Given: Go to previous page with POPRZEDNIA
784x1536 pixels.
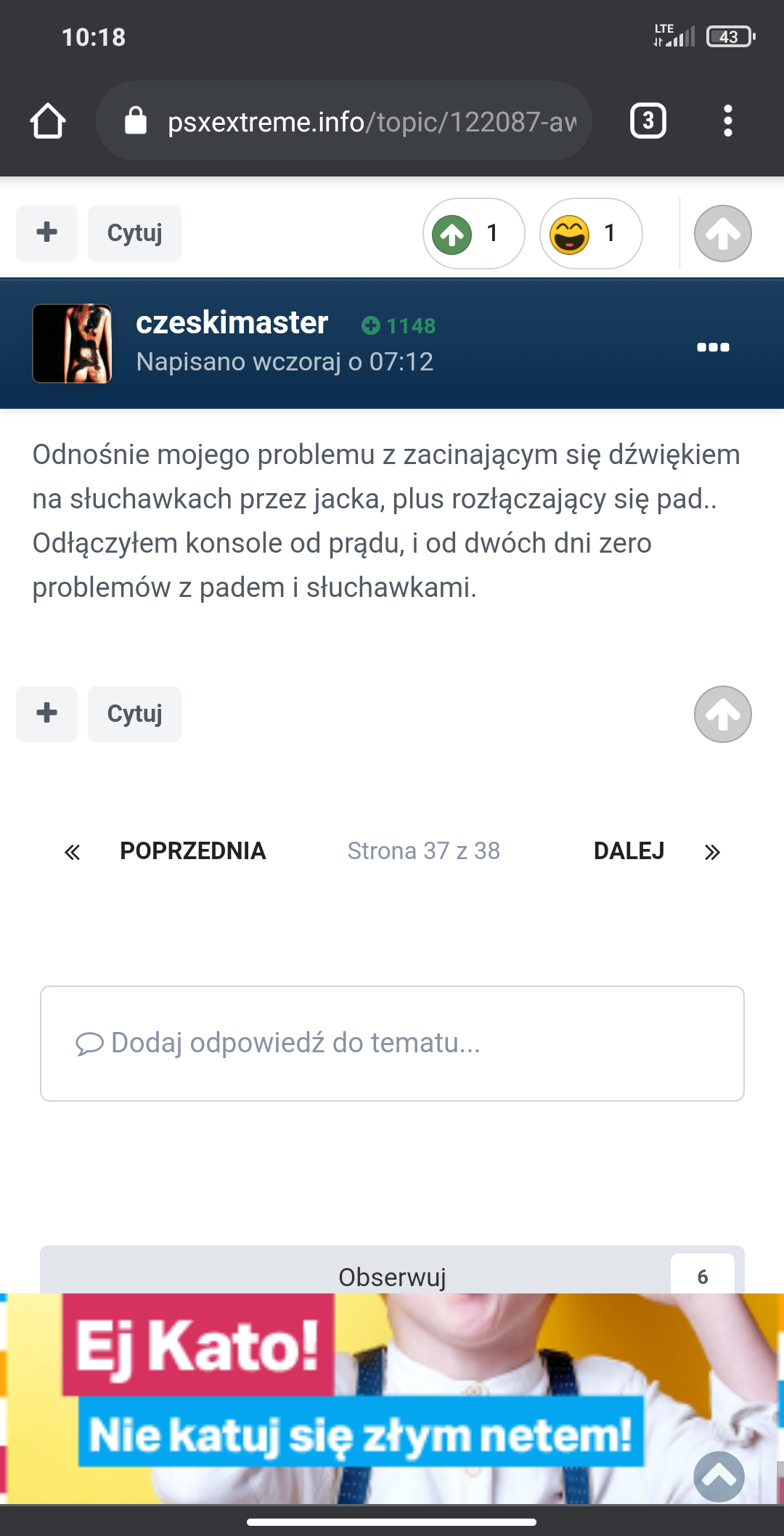Looking at the screenshot, I should pyautogui.click(x=193, y=851).
